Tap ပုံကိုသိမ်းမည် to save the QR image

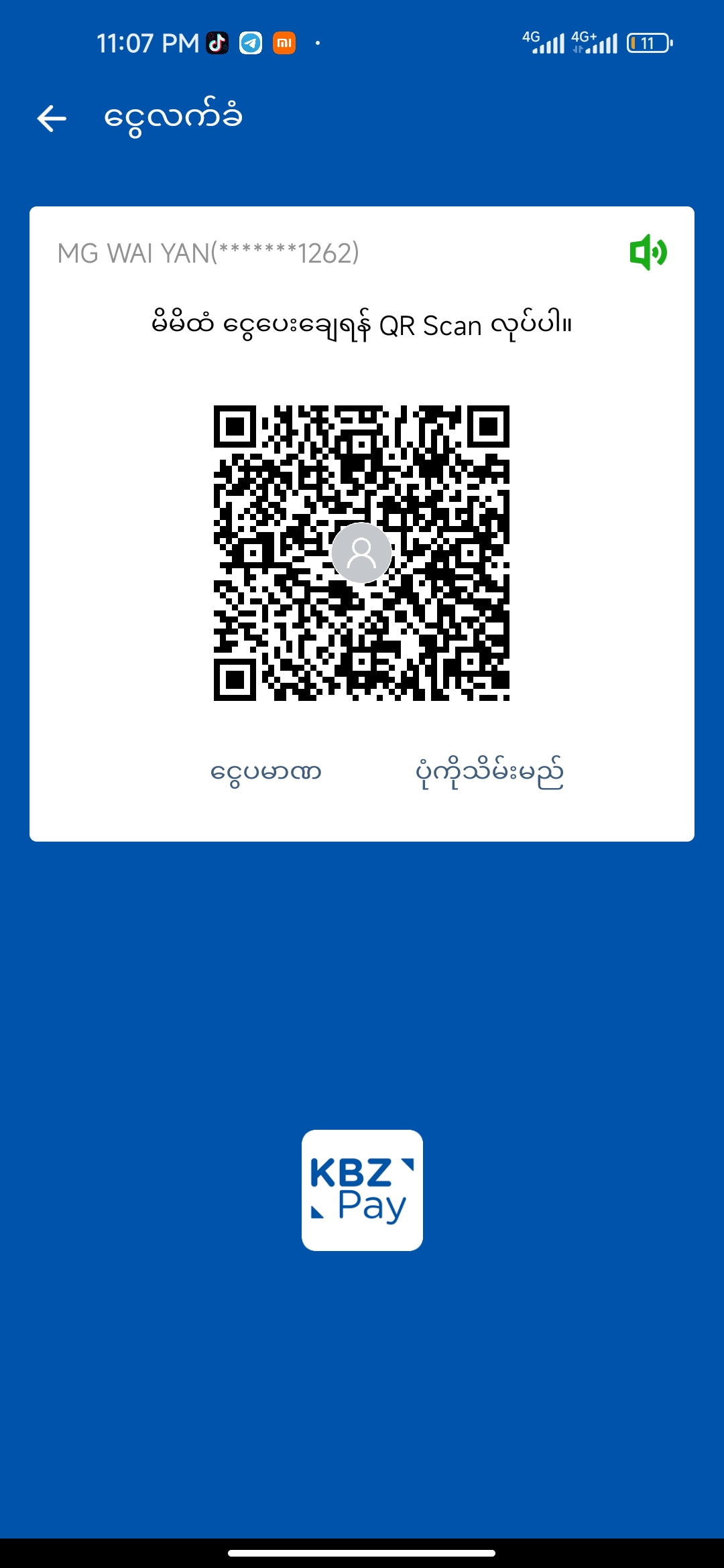[489, 773]
